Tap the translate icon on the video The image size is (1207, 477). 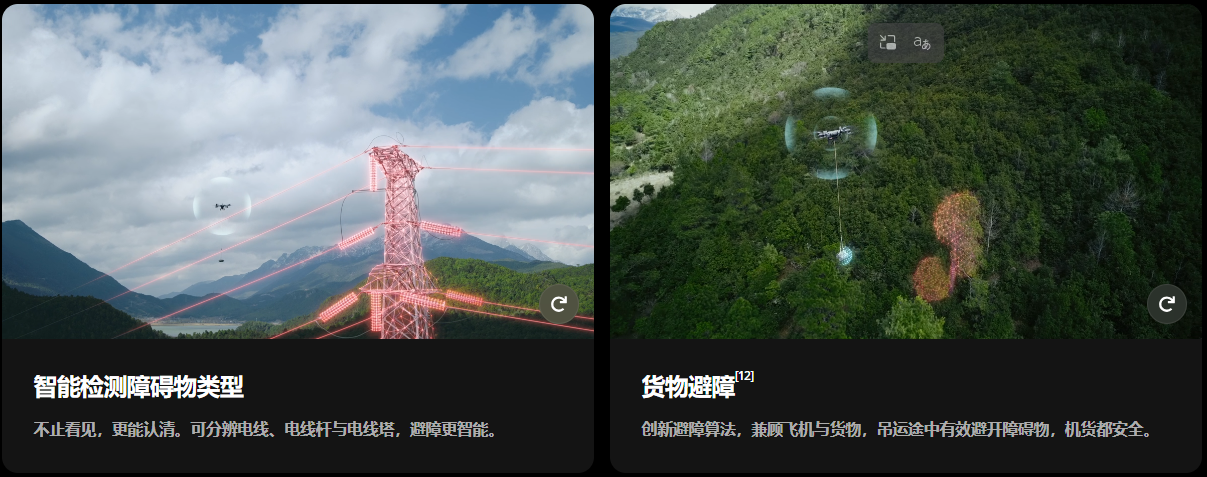pos(922,42)
